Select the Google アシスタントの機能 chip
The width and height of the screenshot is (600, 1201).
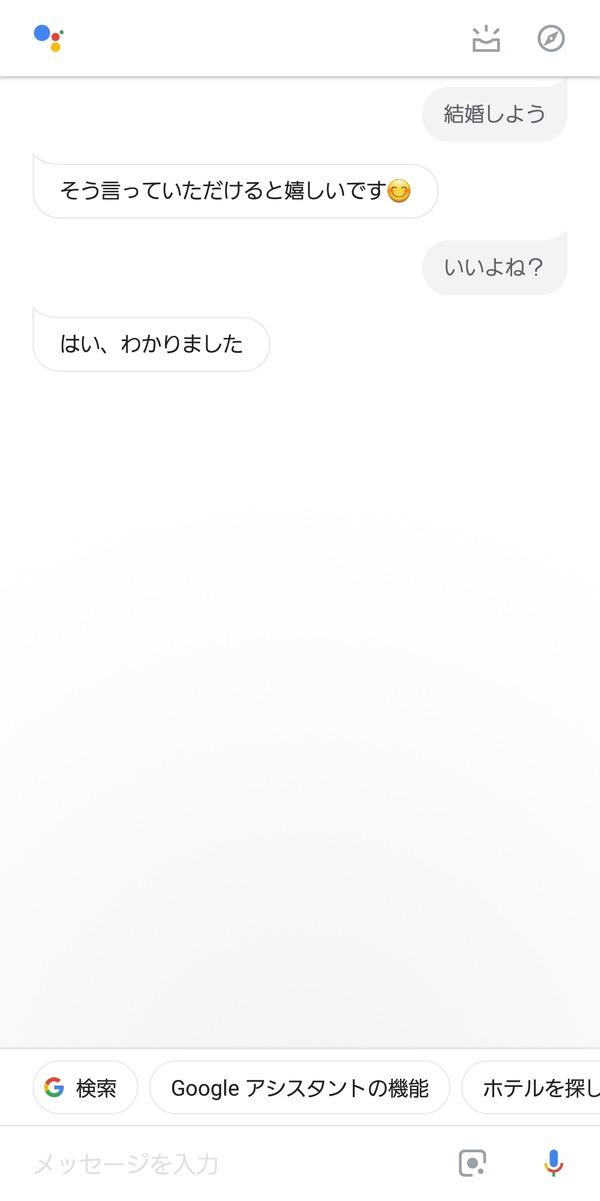click(x=299, y=1088)
